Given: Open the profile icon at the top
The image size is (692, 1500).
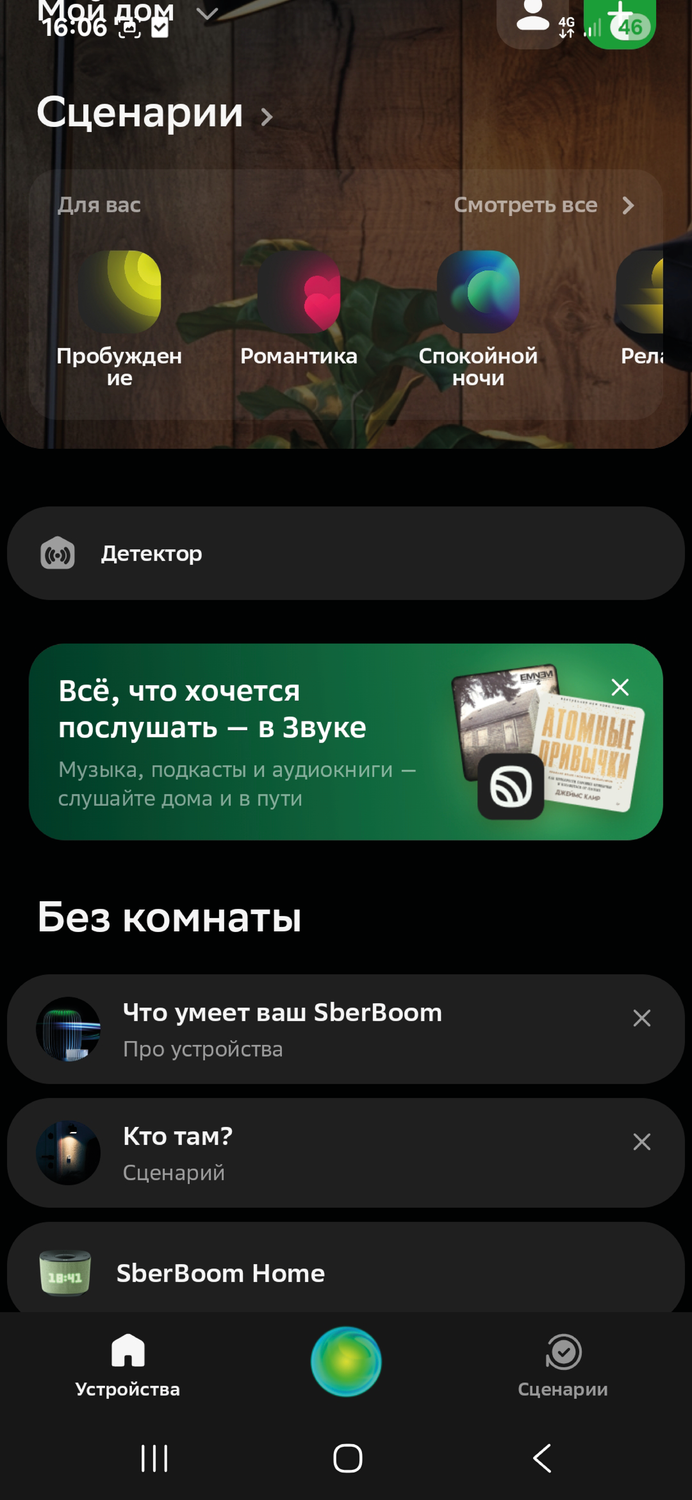Looking at the screenshot, I should [x=533, y=18].
